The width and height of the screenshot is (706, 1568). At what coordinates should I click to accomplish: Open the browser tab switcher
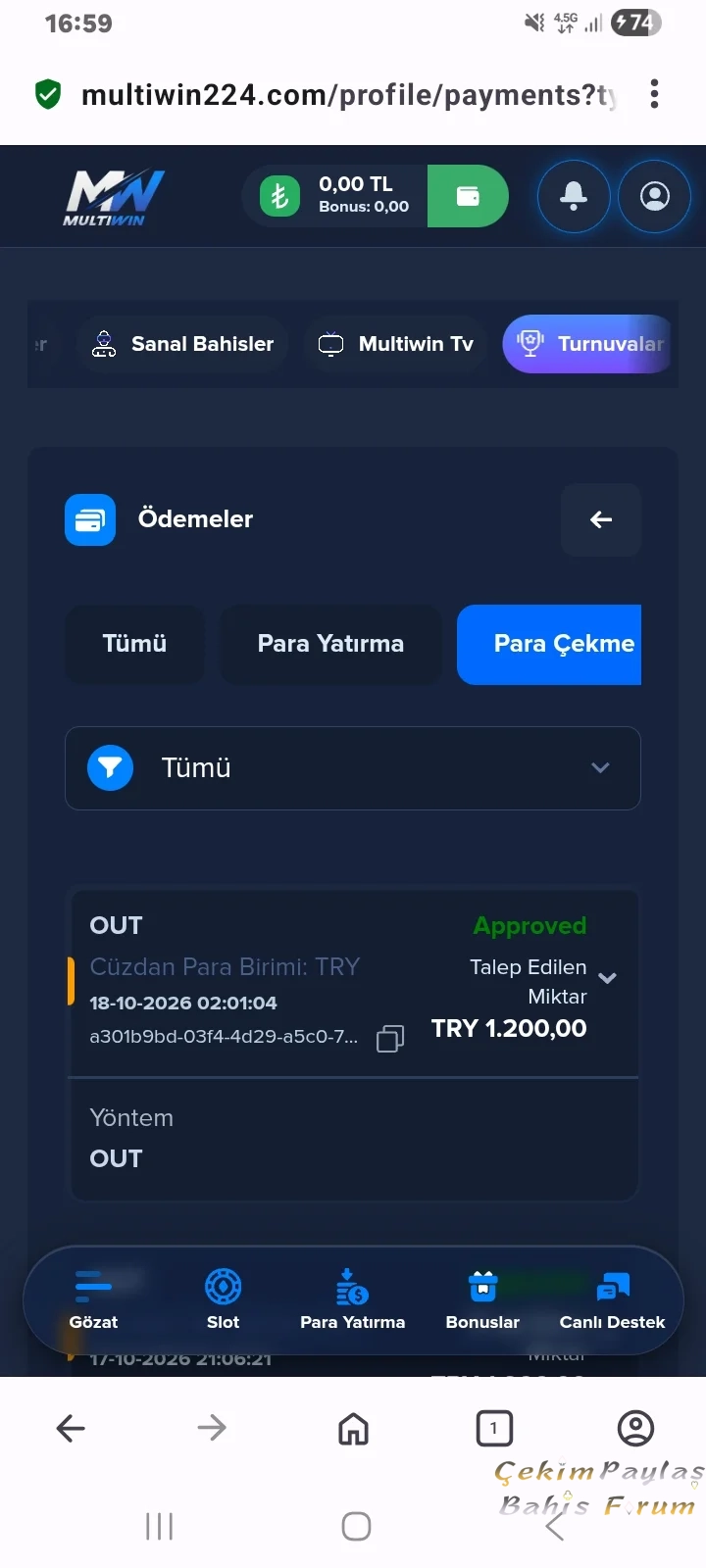click(x=494, y=1428)
